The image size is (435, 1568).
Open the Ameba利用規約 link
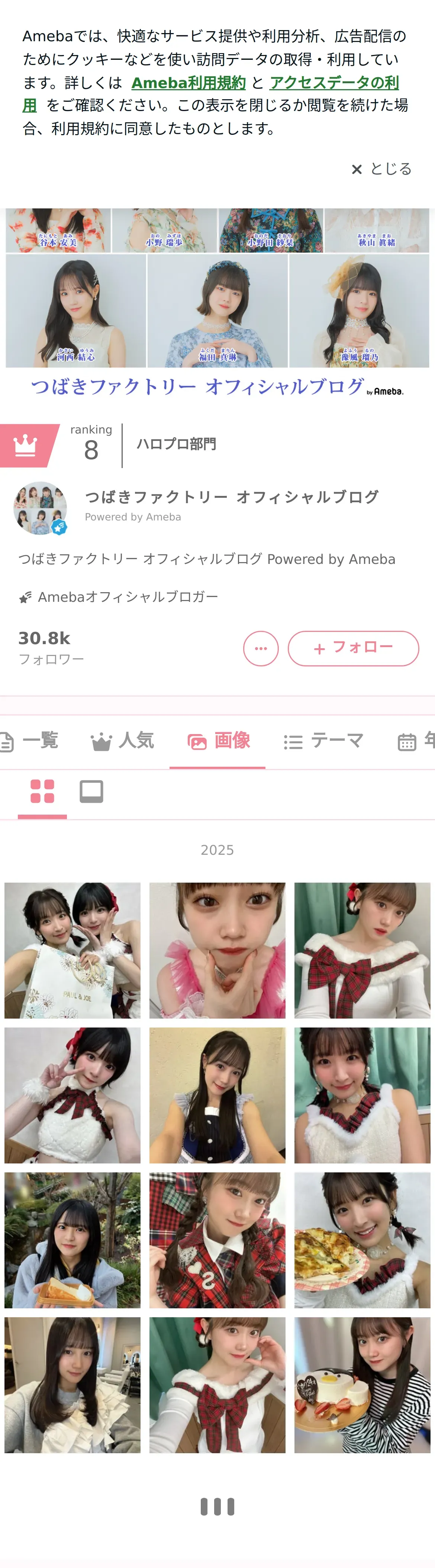tap(188, 82)
